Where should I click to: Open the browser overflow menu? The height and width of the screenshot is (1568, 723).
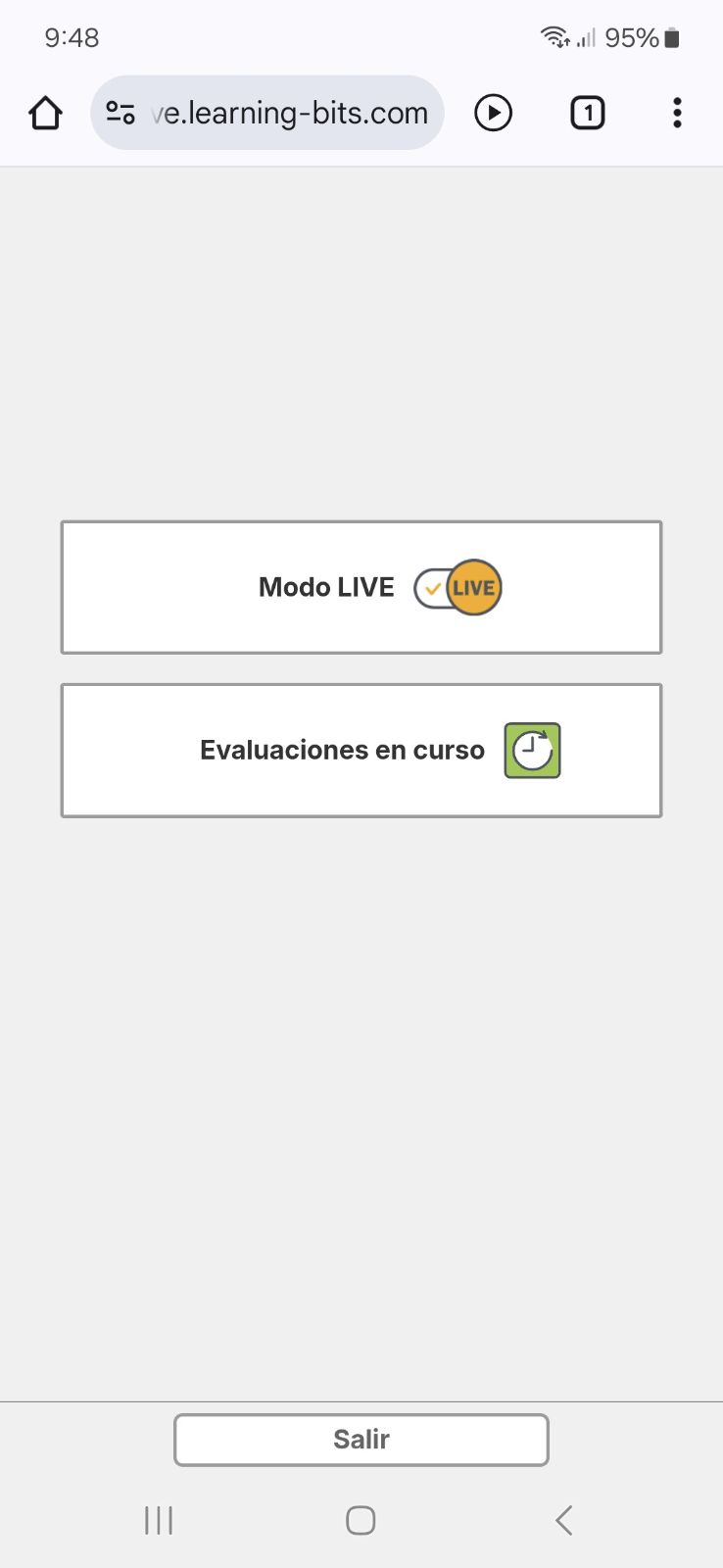(x=676, y=114)
